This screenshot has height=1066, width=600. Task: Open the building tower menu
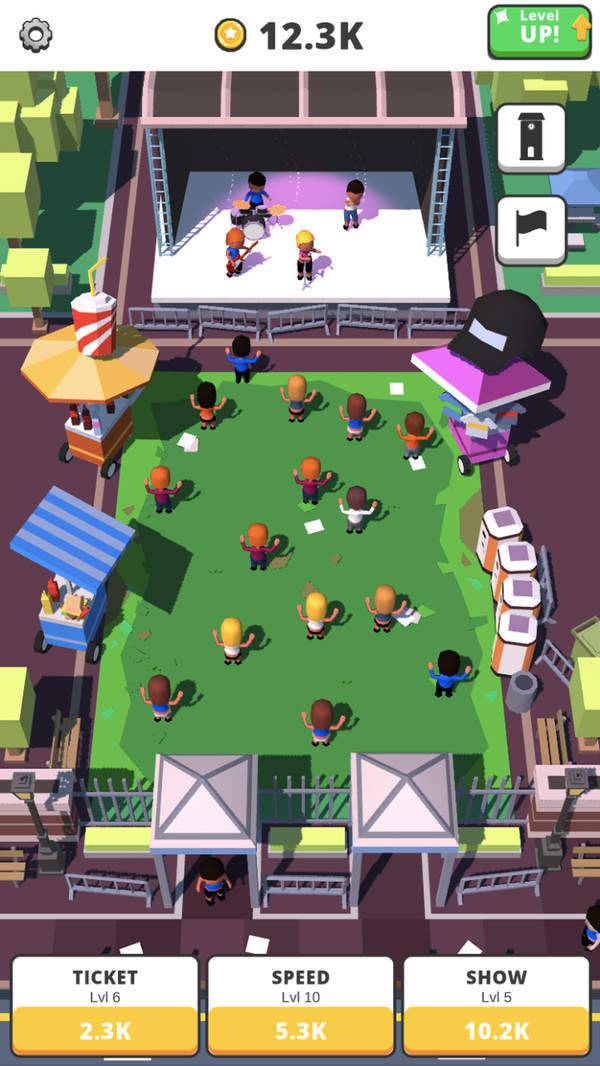click(x=530, y=139)
